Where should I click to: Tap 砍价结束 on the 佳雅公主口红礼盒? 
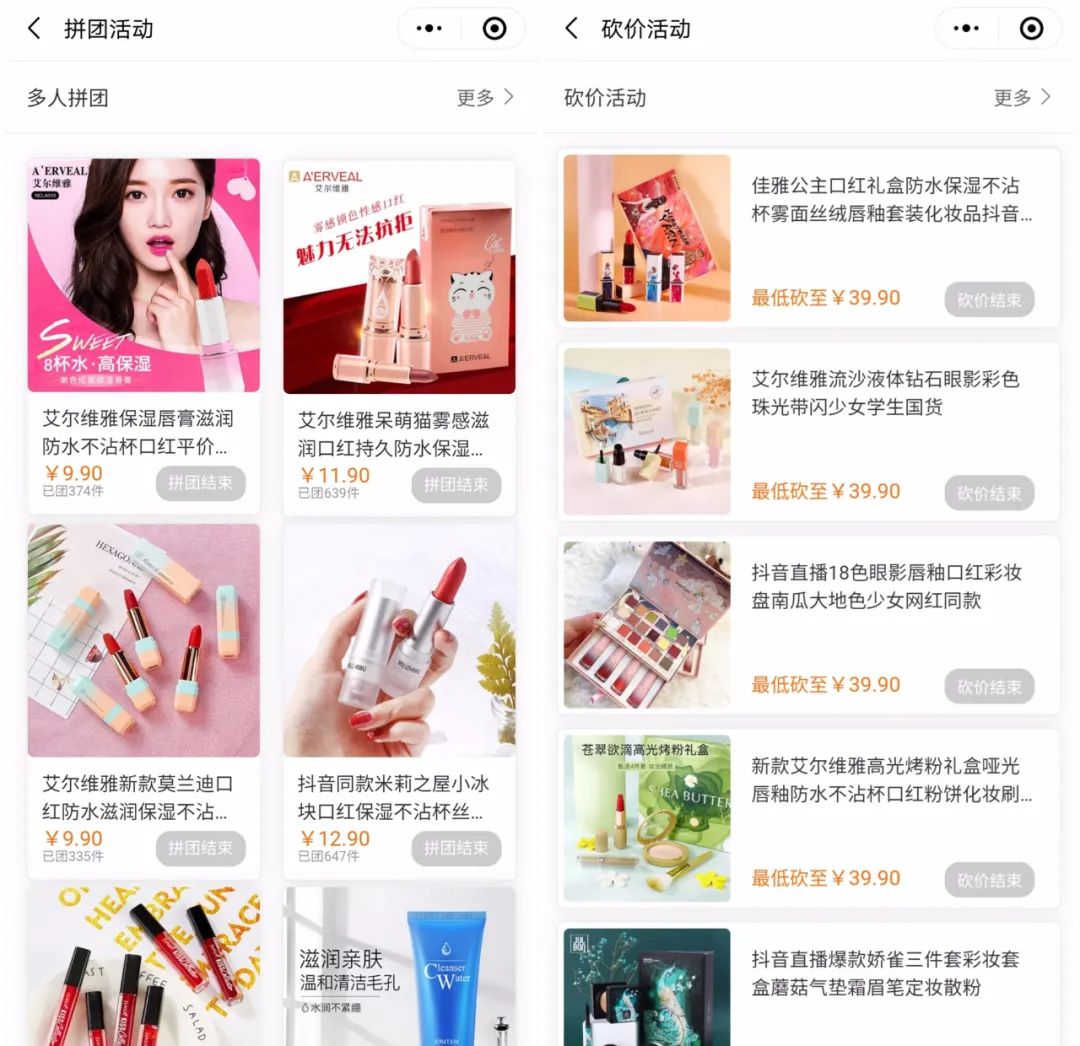coord(989,300)
